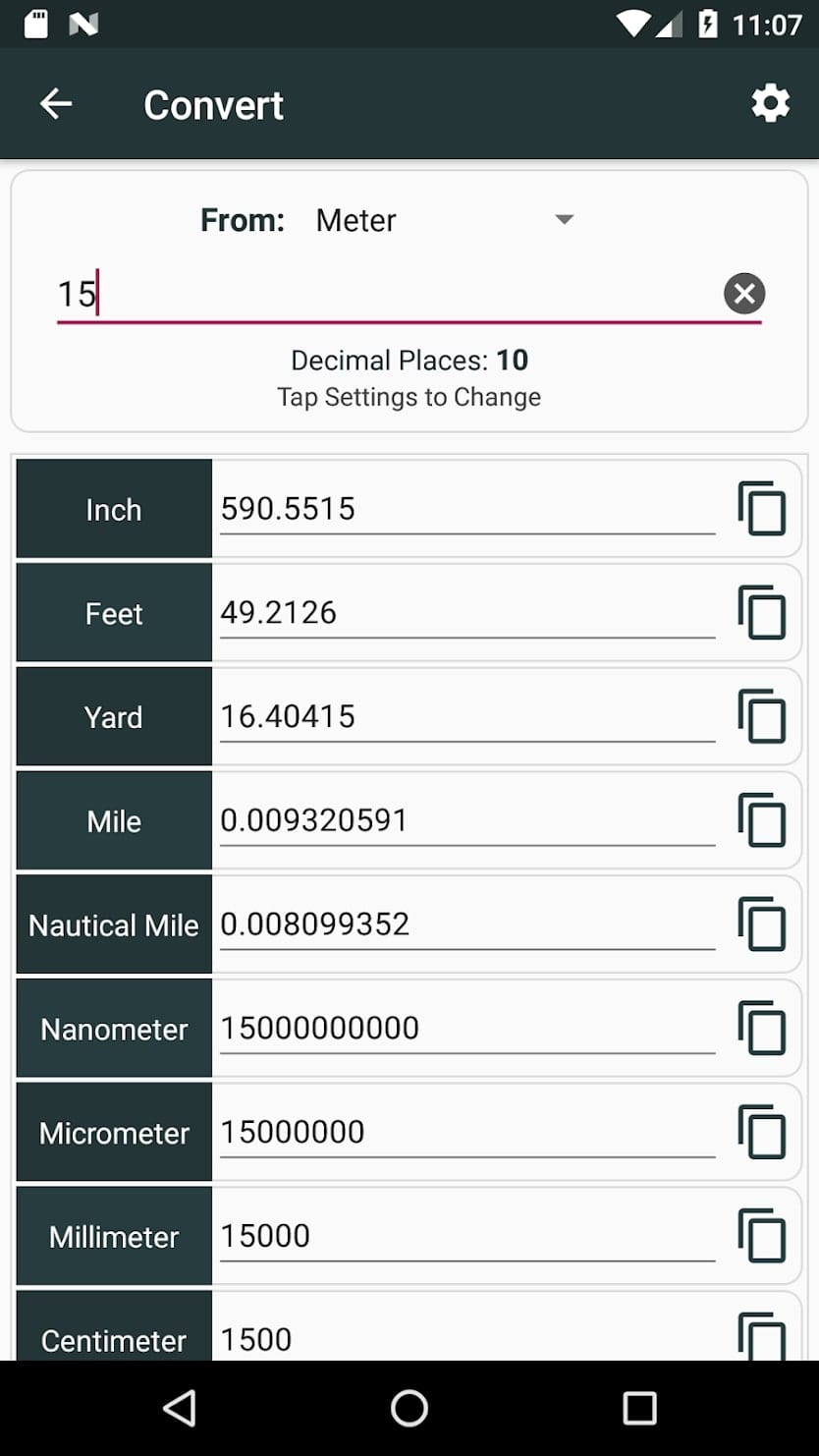Viewport: 819px width, 1456px height.
Task: Copy the Micrometer result
Action: click(x=762, y=1133)
